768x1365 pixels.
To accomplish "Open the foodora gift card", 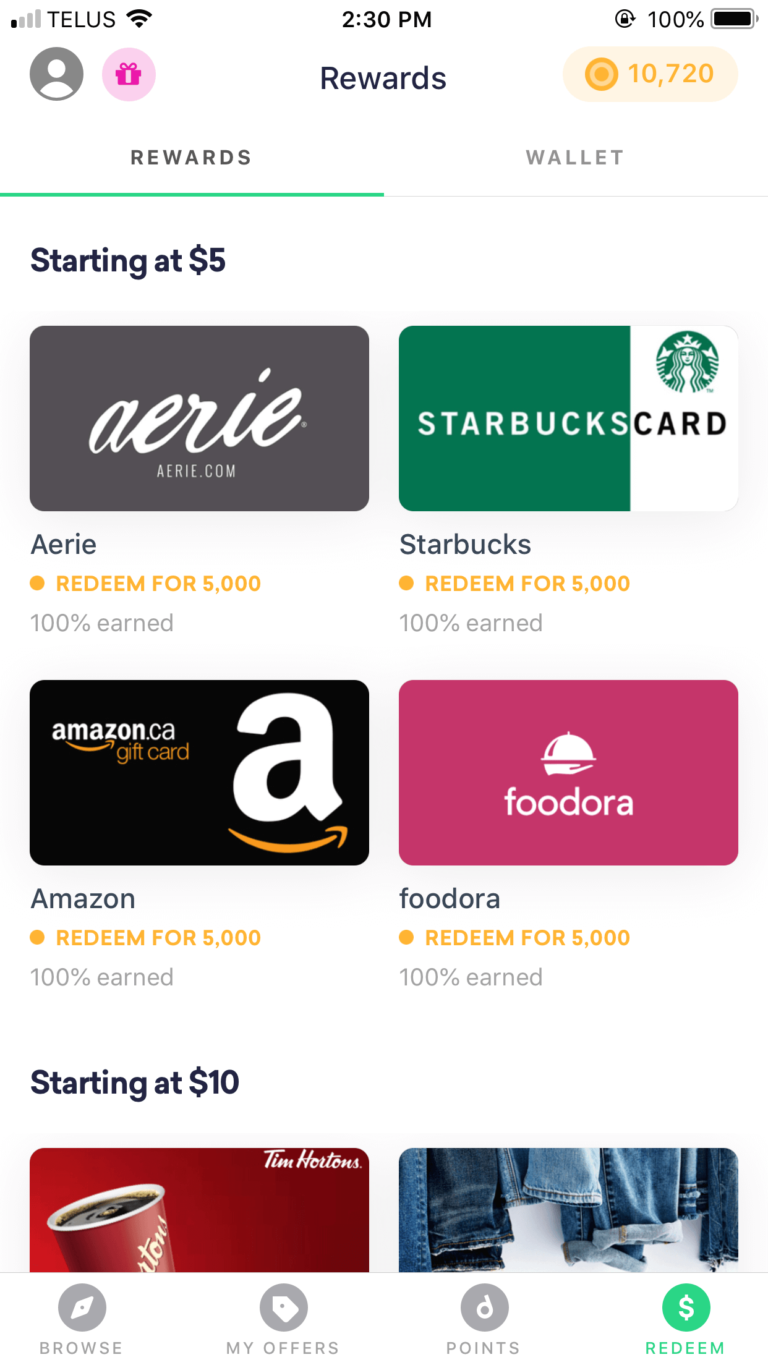I will pyautogui.click(x=568, y=772).
